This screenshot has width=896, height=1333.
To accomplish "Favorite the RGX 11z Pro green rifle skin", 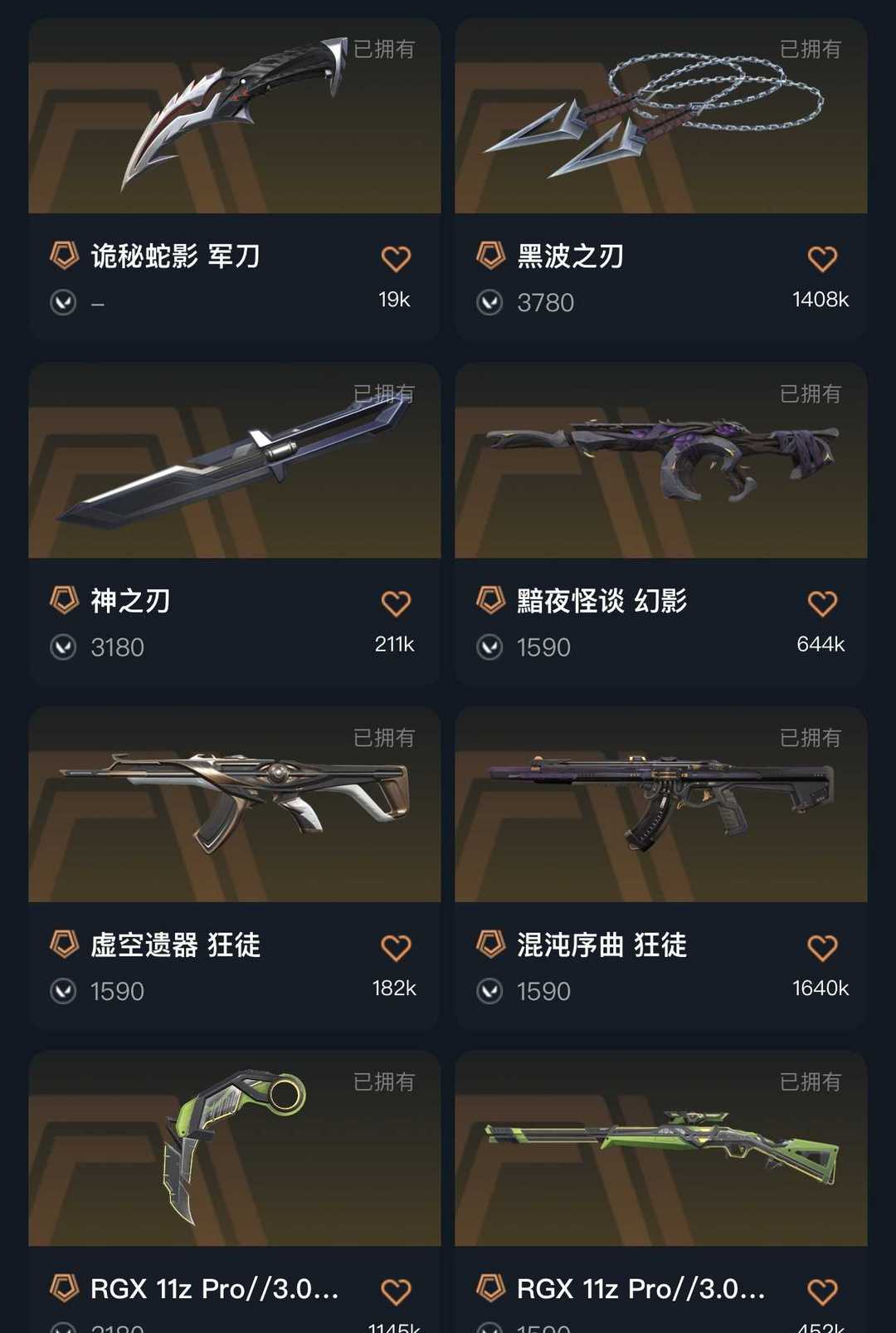I will click(x=822, y=1291).
